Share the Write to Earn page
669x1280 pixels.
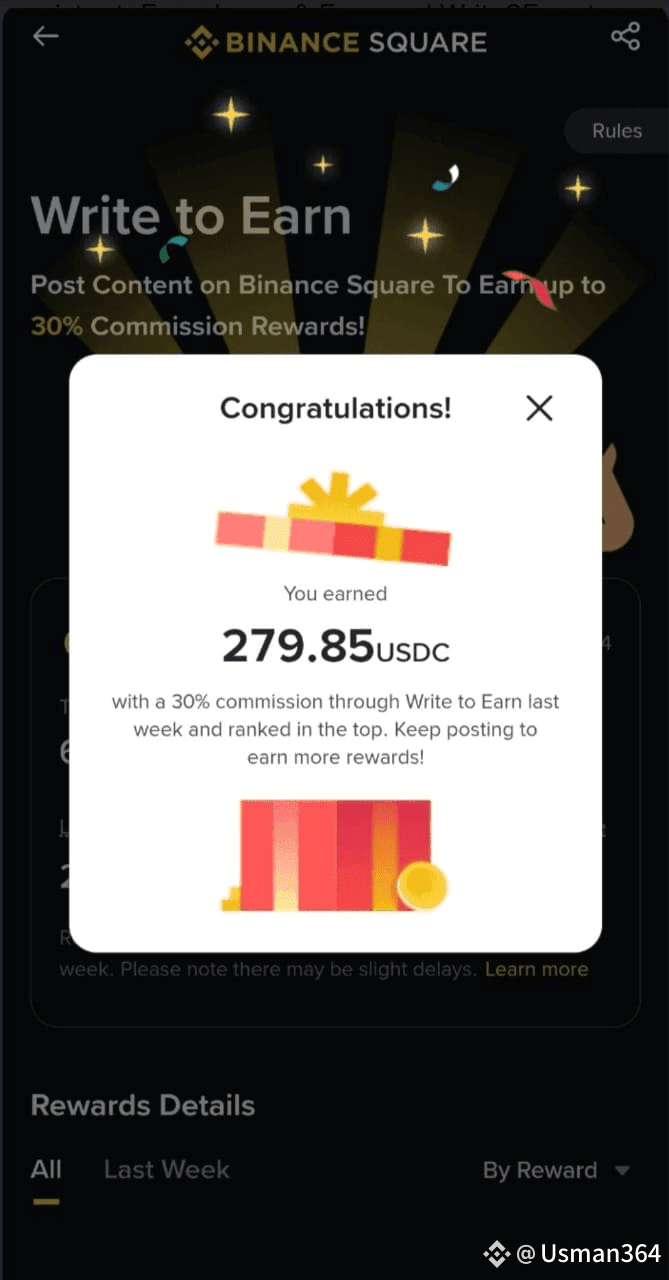pyautogui.click(x=625, y=37)
